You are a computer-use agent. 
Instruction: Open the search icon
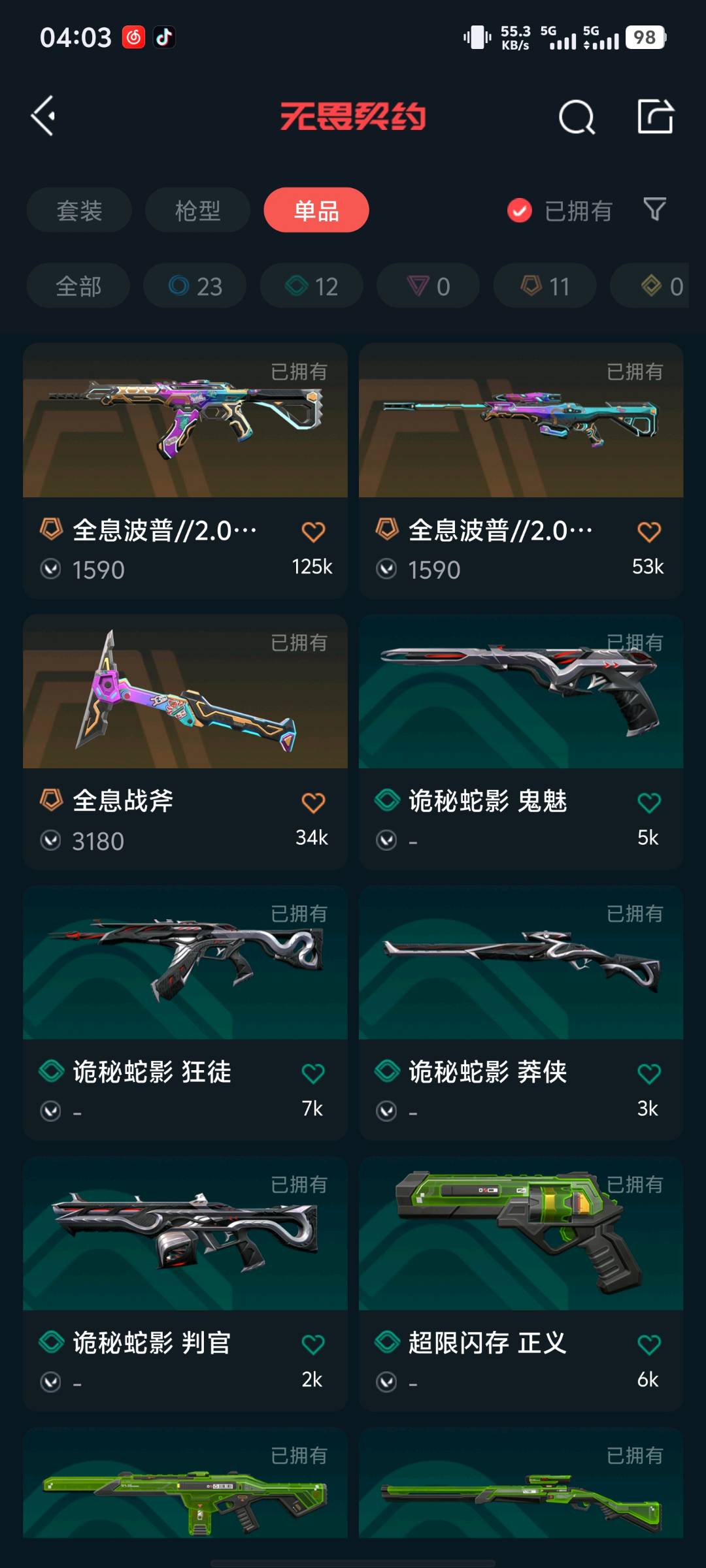tap(577, 118)
